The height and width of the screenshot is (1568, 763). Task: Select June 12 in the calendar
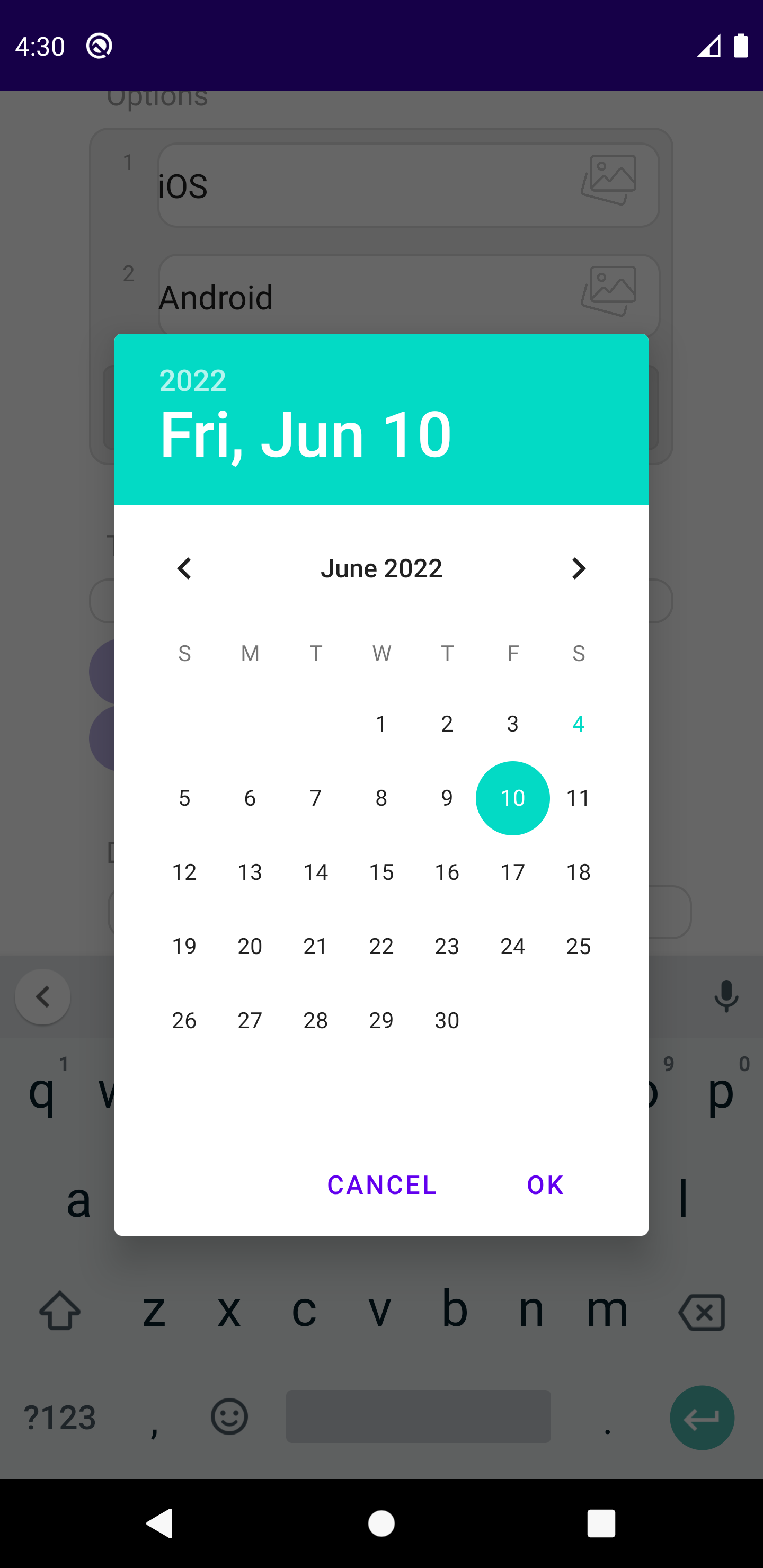184,872
